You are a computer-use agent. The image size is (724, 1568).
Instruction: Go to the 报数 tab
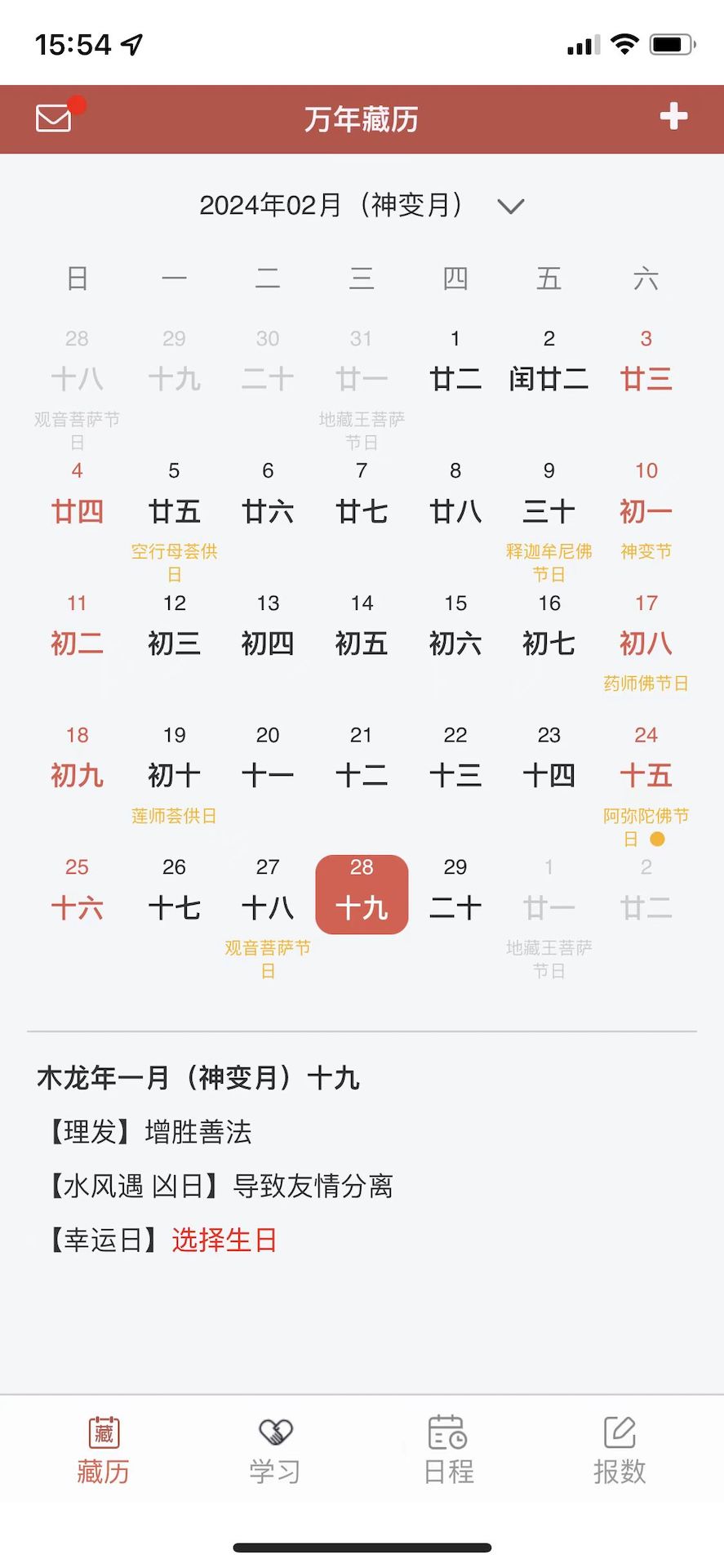pos(620,1451)
